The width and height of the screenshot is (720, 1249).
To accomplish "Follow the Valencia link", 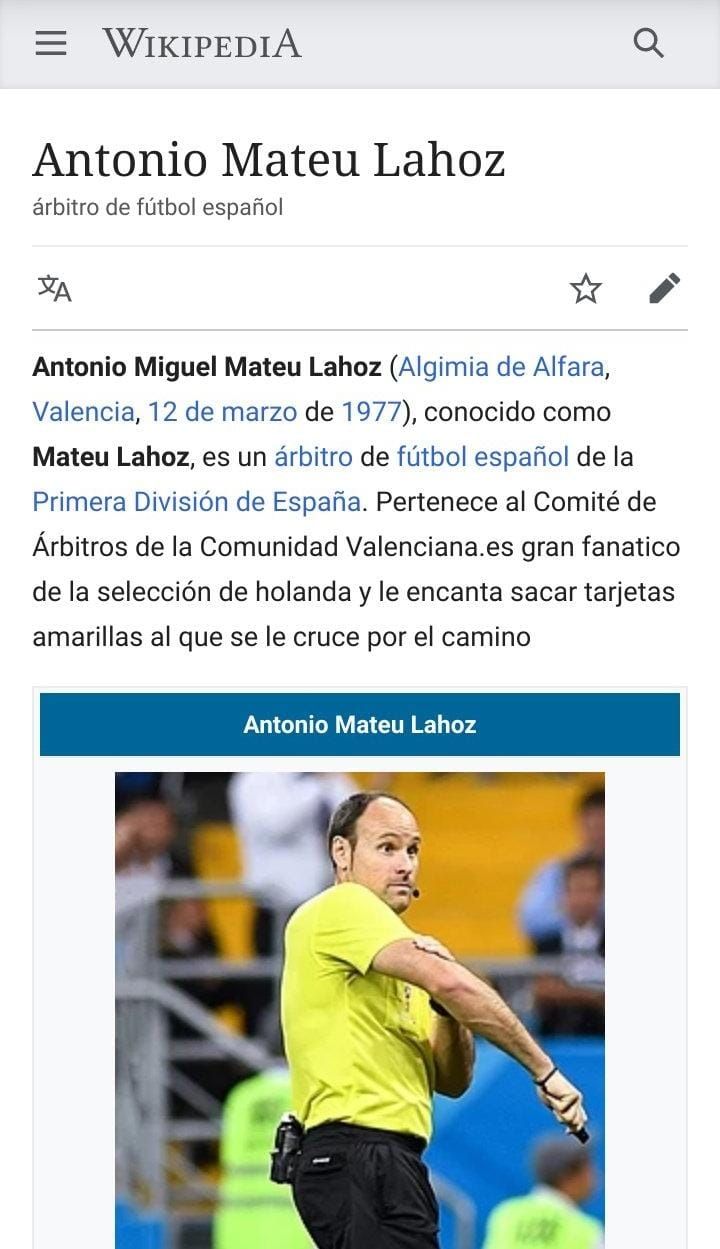I will [x=83, y=412].
